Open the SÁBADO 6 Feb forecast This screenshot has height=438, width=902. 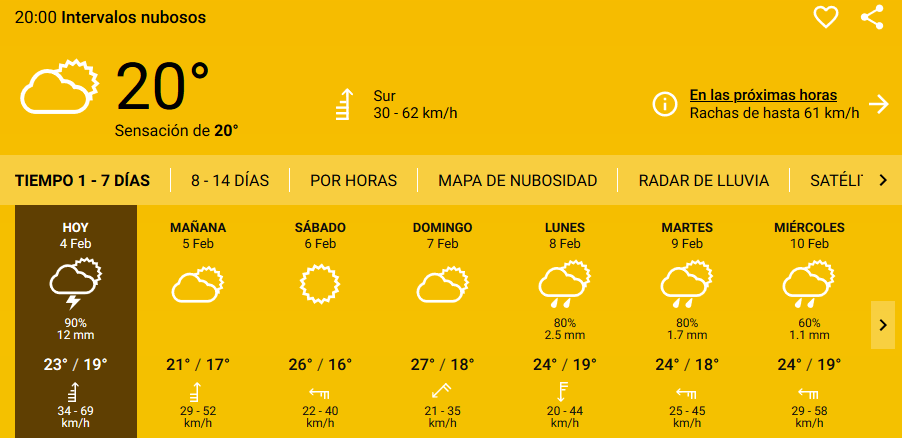pos(320,320)
